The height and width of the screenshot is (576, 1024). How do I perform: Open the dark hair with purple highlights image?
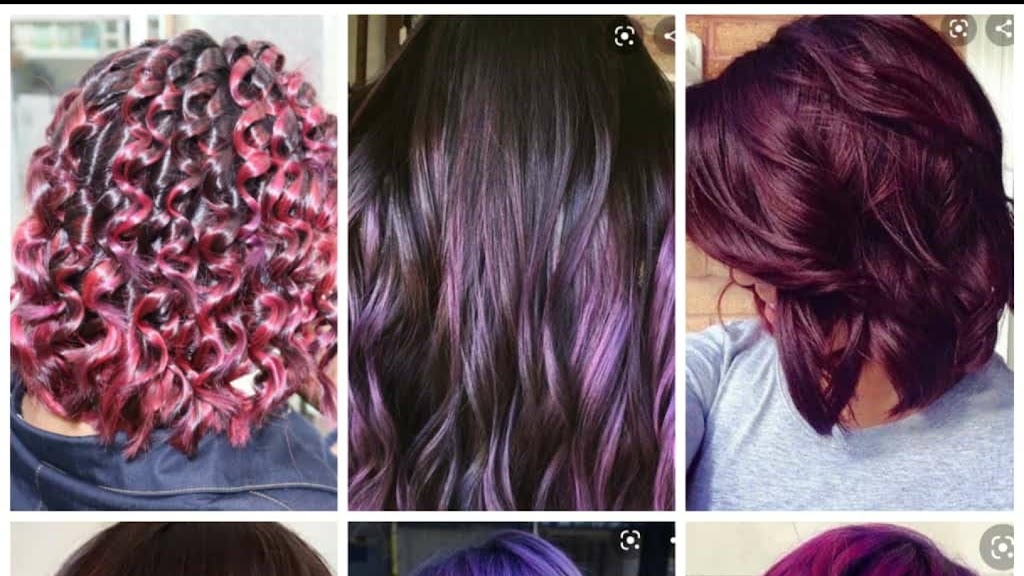coord(511,280)
